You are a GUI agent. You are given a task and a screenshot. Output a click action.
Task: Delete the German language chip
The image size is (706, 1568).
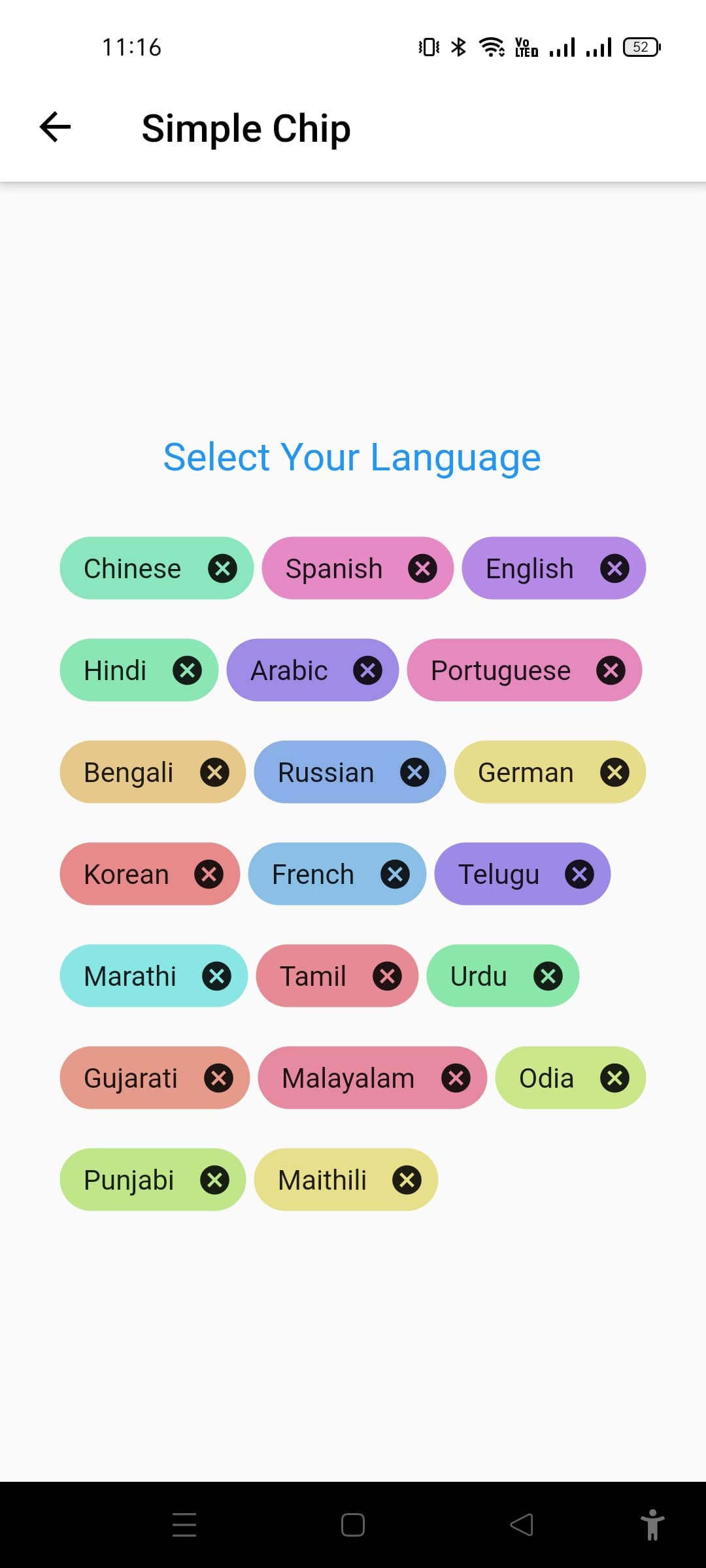pyautogui.click(x=614, y=772)
